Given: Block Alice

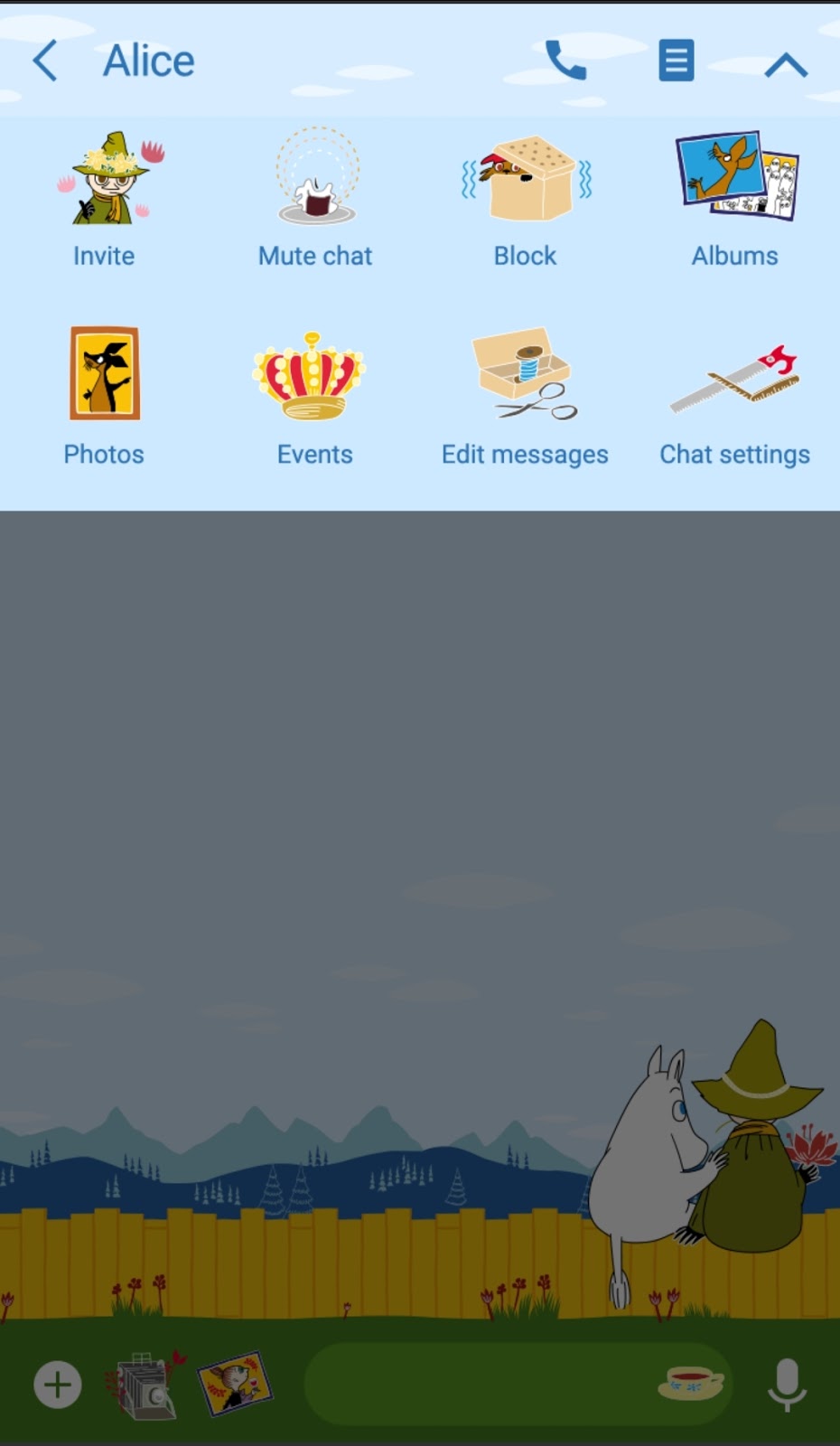Looking at the screenshot, I should 525,199.
